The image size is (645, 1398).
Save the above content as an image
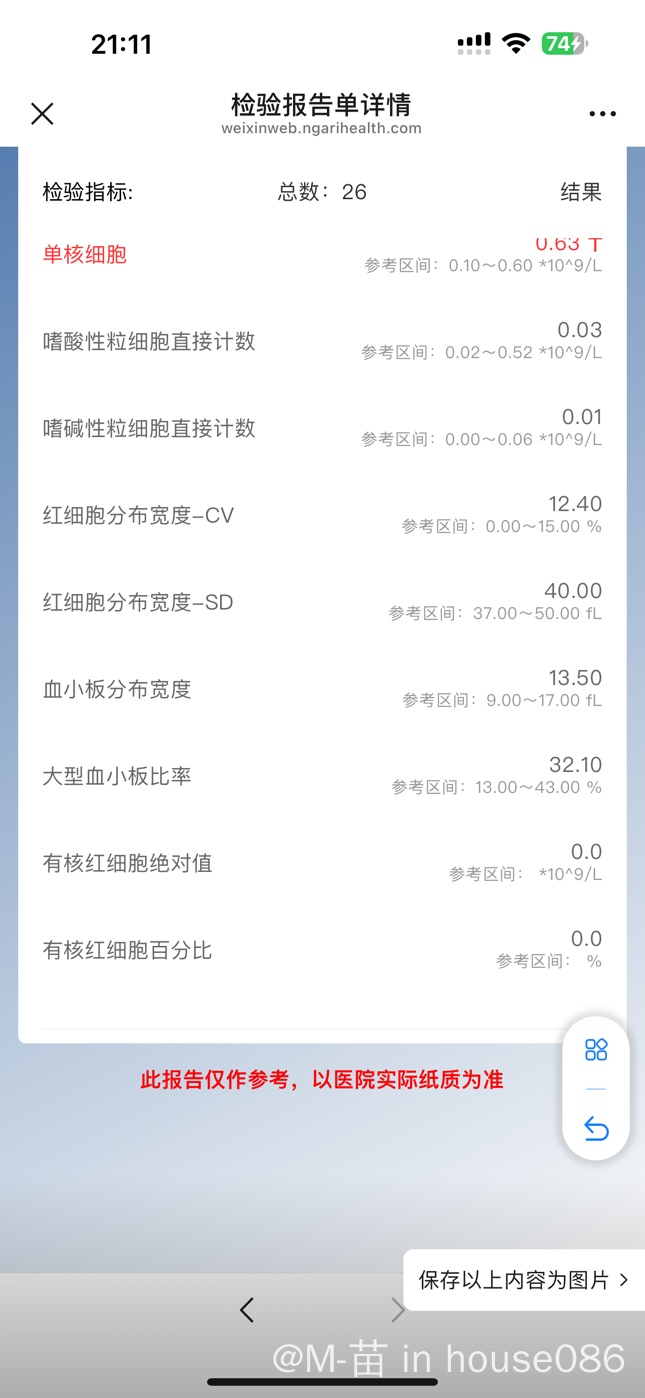[523, 1280]
